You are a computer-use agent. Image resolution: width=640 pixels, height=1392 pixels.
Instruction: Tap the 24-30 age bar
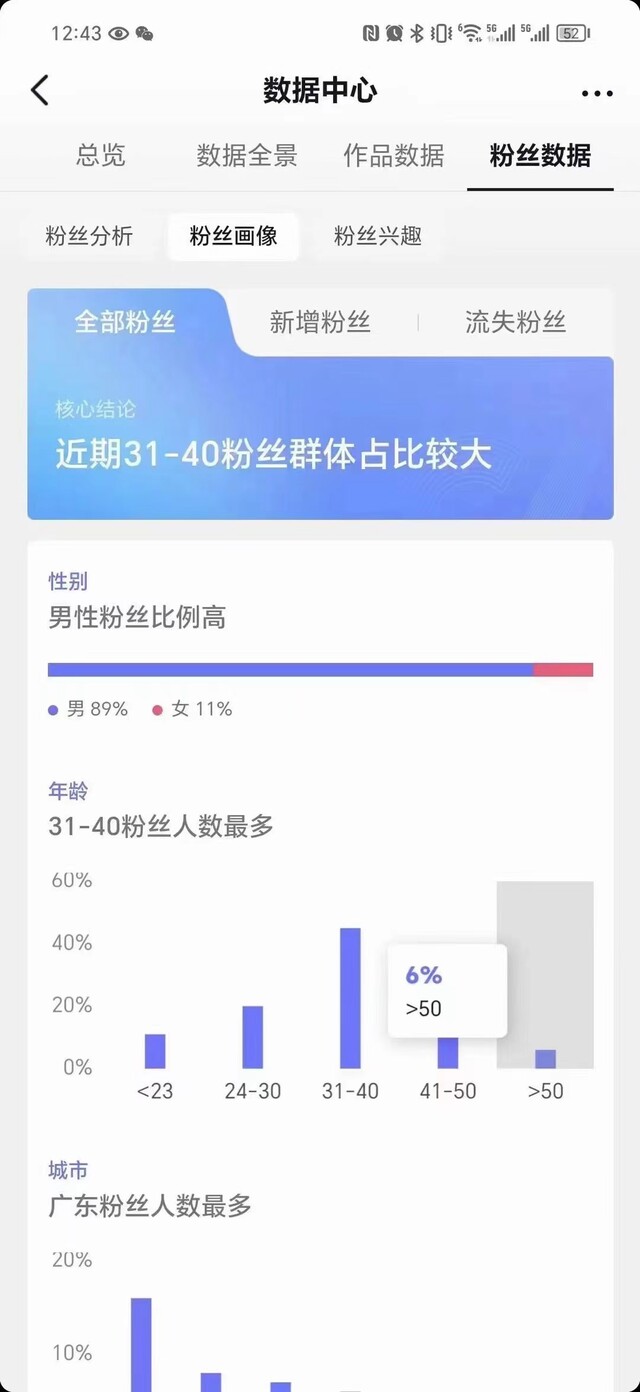(253, 1037)
